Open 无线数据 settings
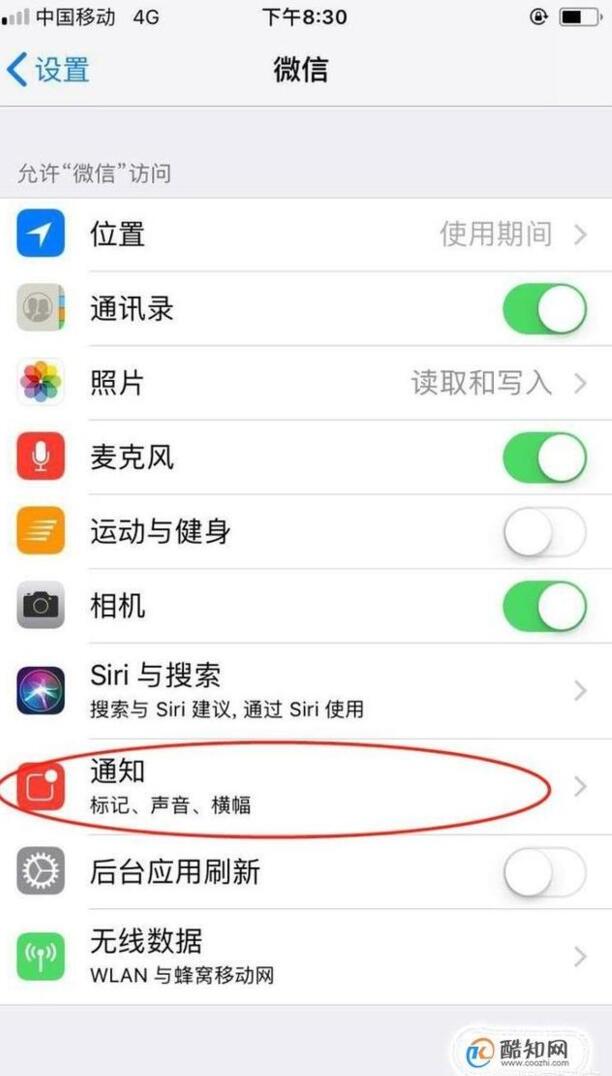This screenshot has height=1076, width=612. pos(306,955)
